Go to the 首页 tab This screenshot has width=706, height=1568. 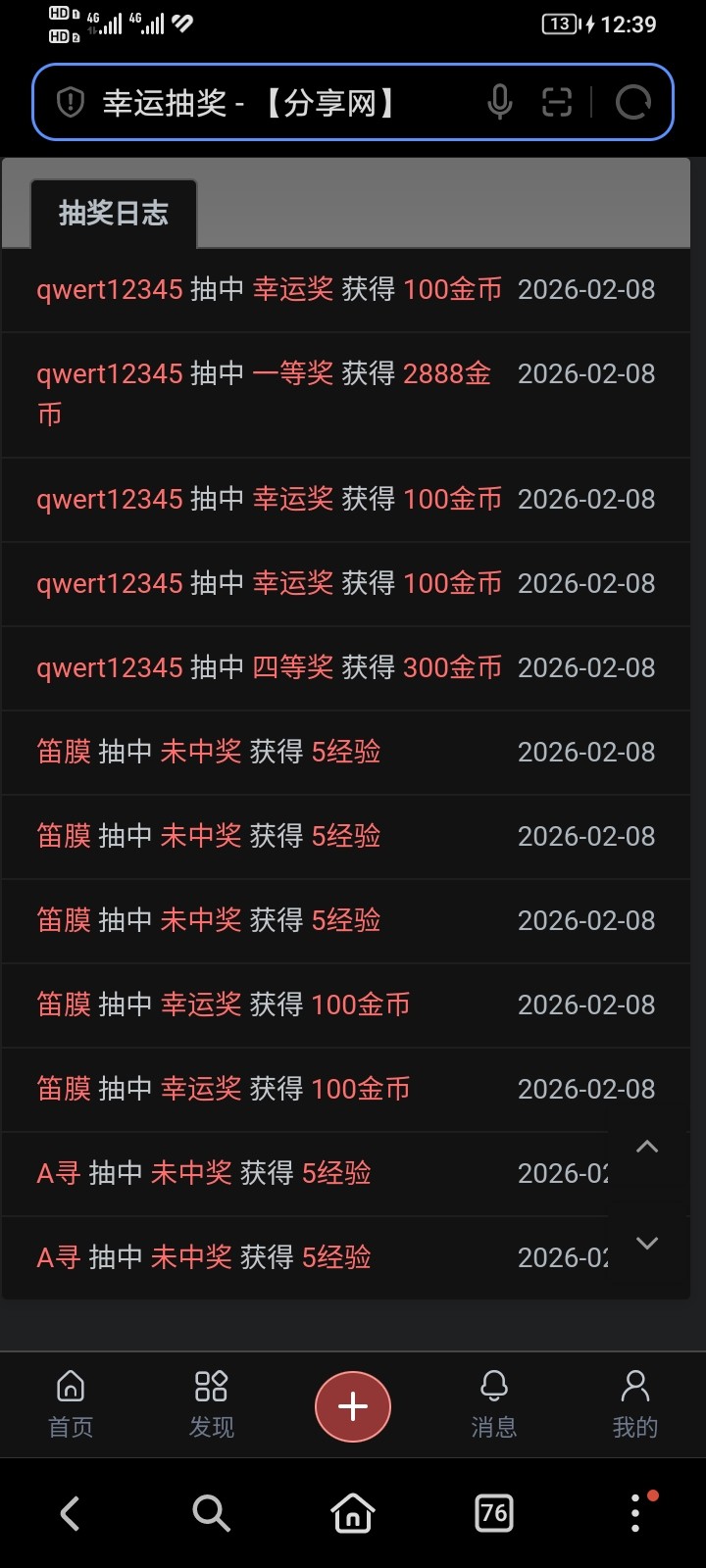click(71, 1403)
